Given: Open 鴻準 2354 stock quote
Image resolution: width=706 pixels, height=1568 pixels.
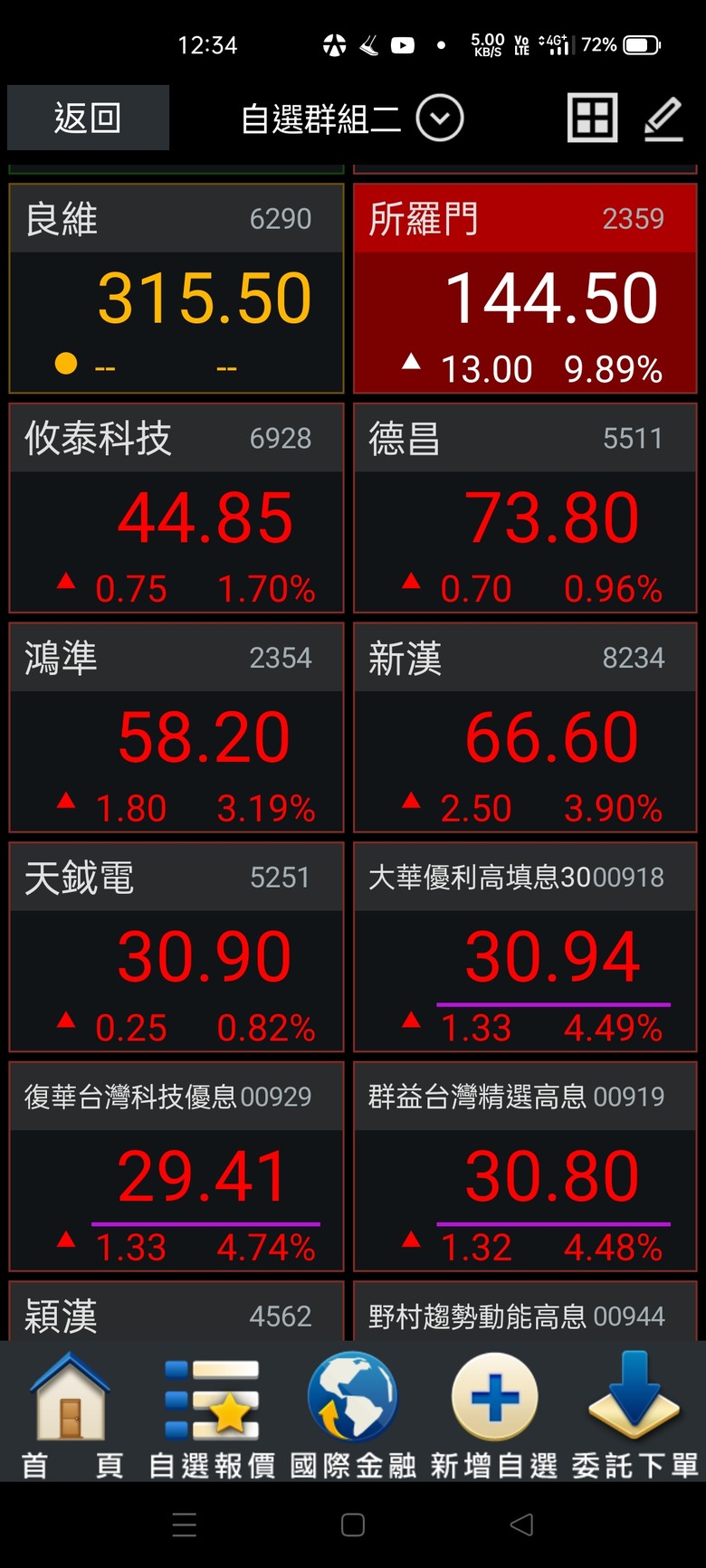Looking at the screenshot, I should click(x=176, y=727).
